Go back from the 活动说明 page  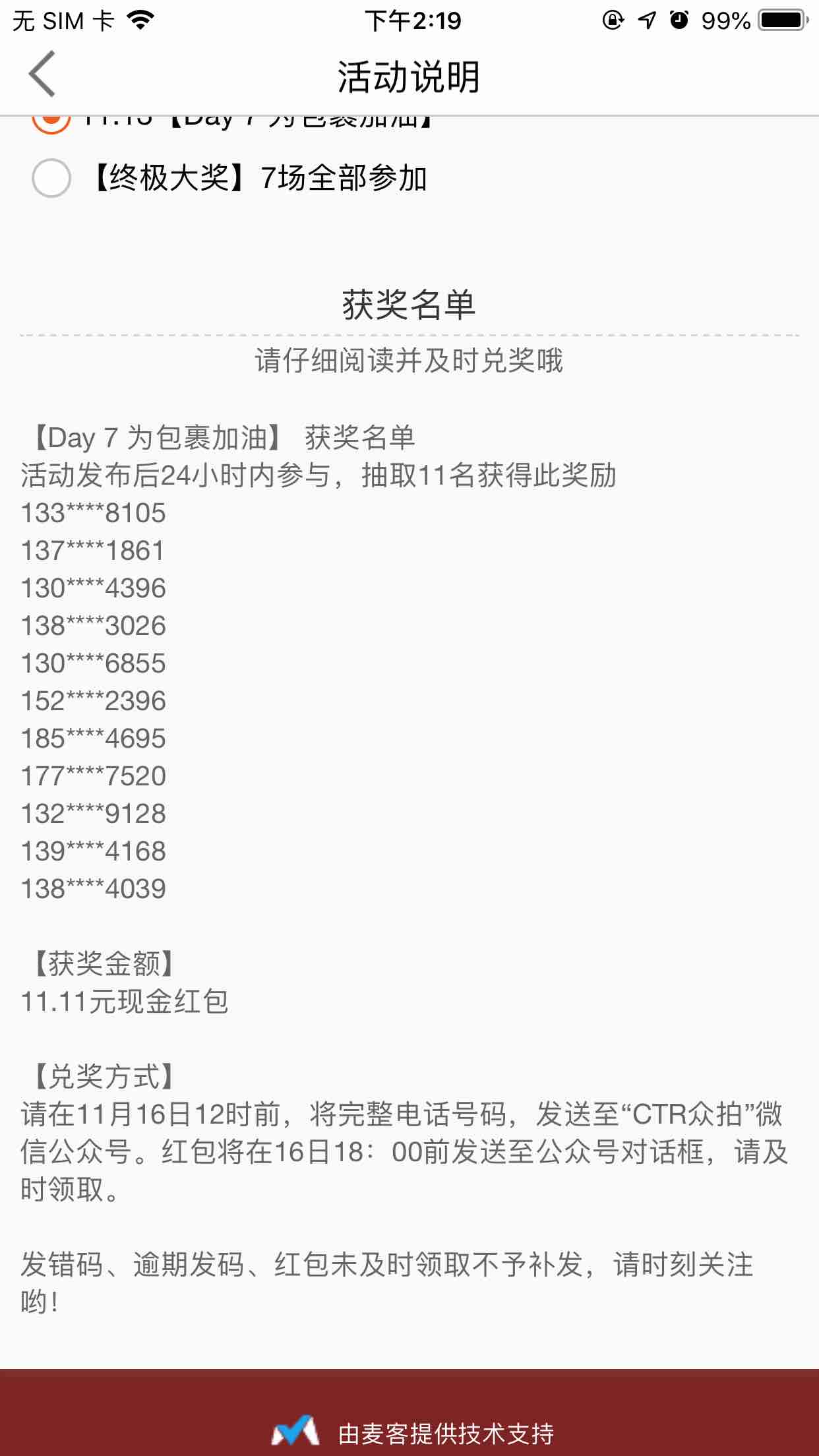(x=42, y=75)
